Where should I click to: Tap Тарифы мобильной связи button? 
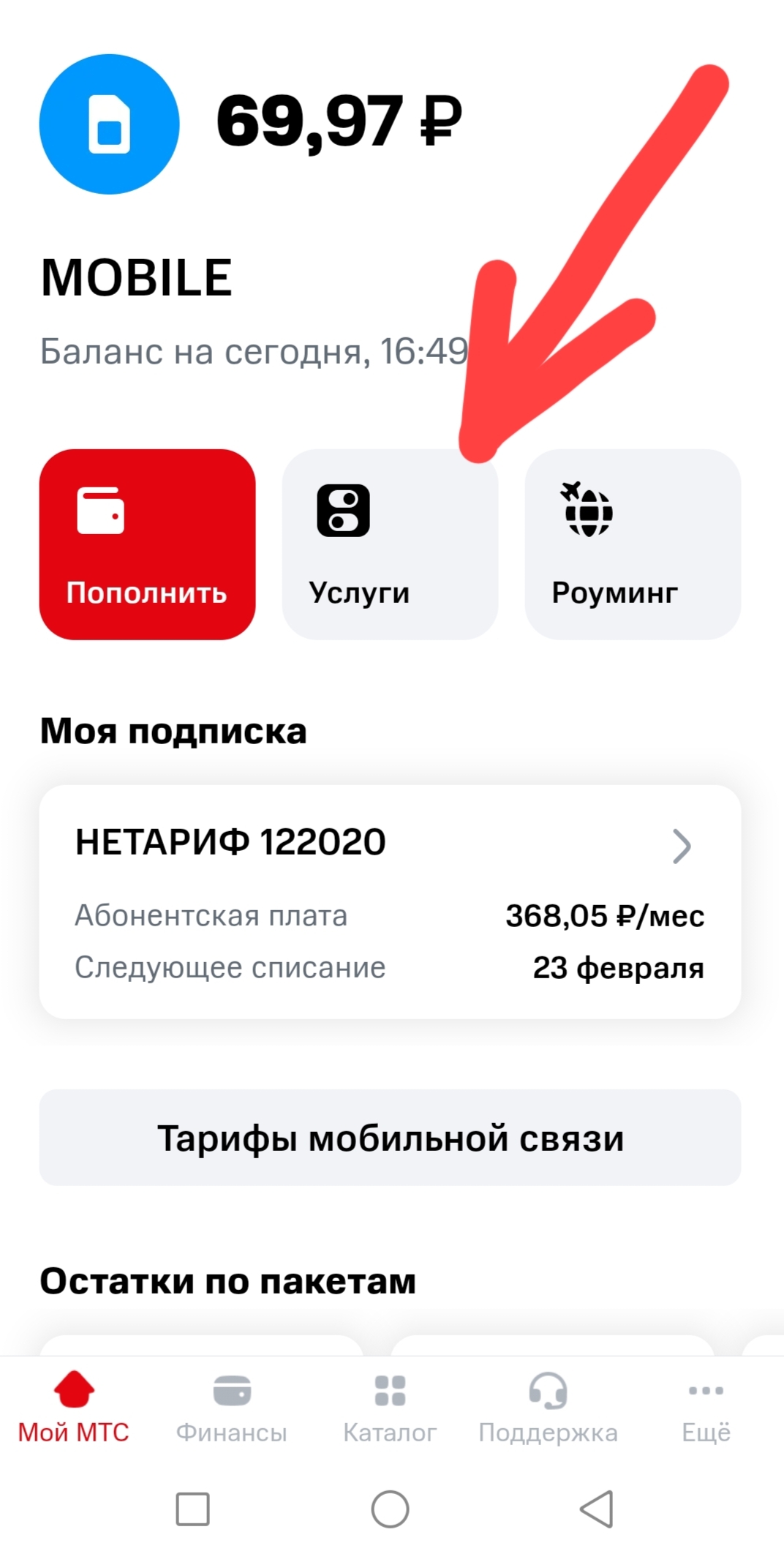click(x=390, y=1138)
